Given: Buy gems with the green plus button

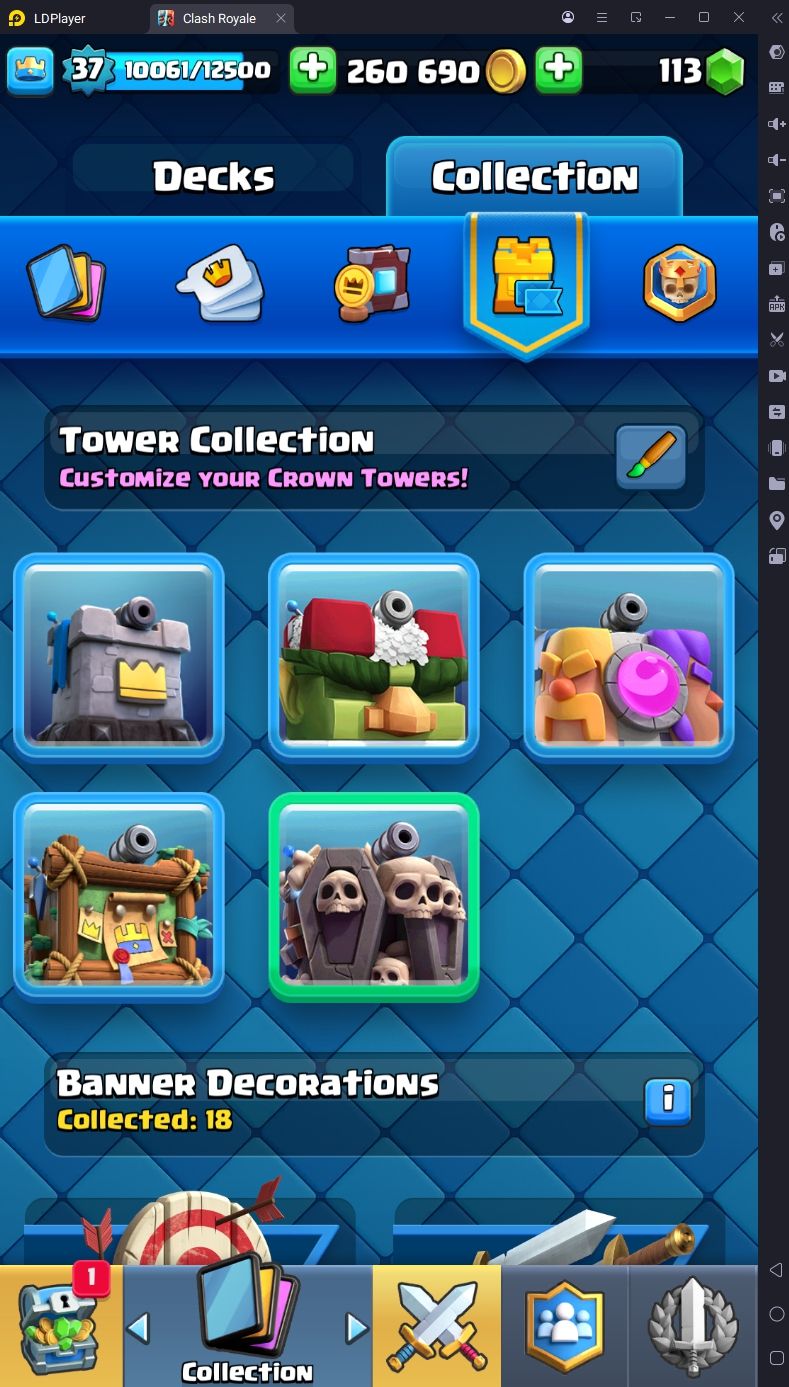Looking at the screenshot, I should (x=559, y=70).
